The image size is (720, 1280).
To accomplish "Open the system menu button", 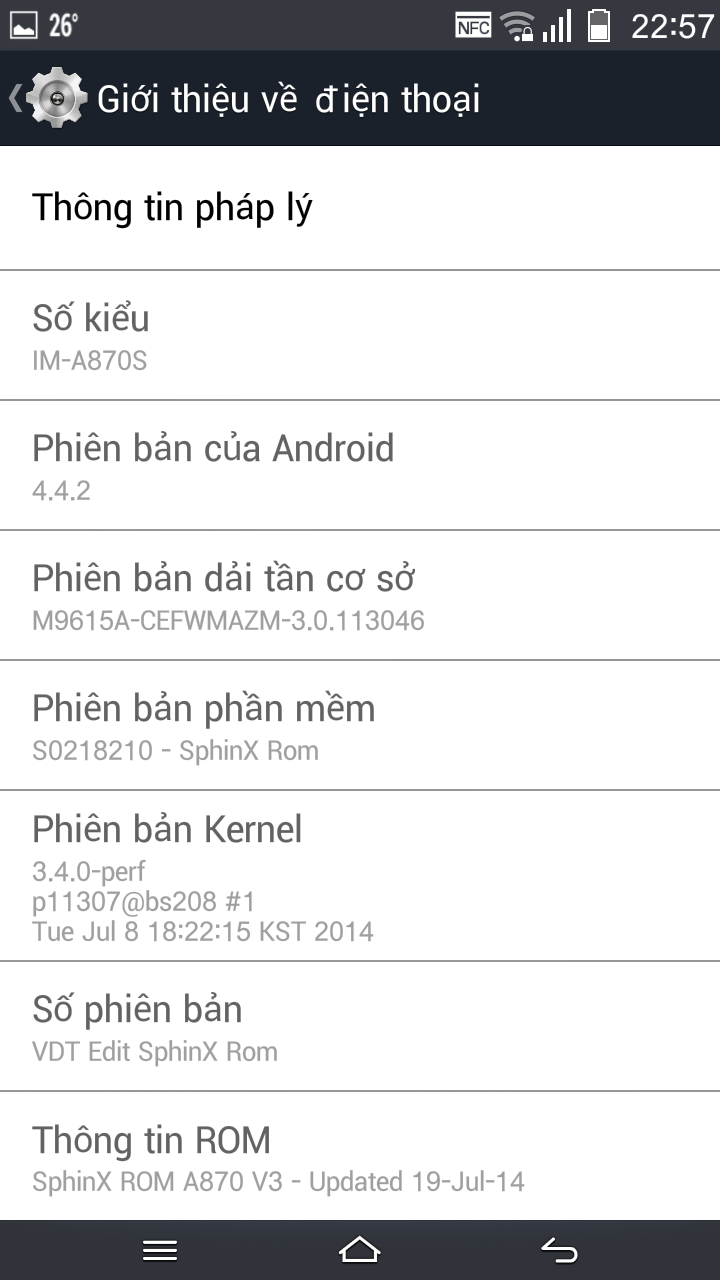I will [160, 1250].
